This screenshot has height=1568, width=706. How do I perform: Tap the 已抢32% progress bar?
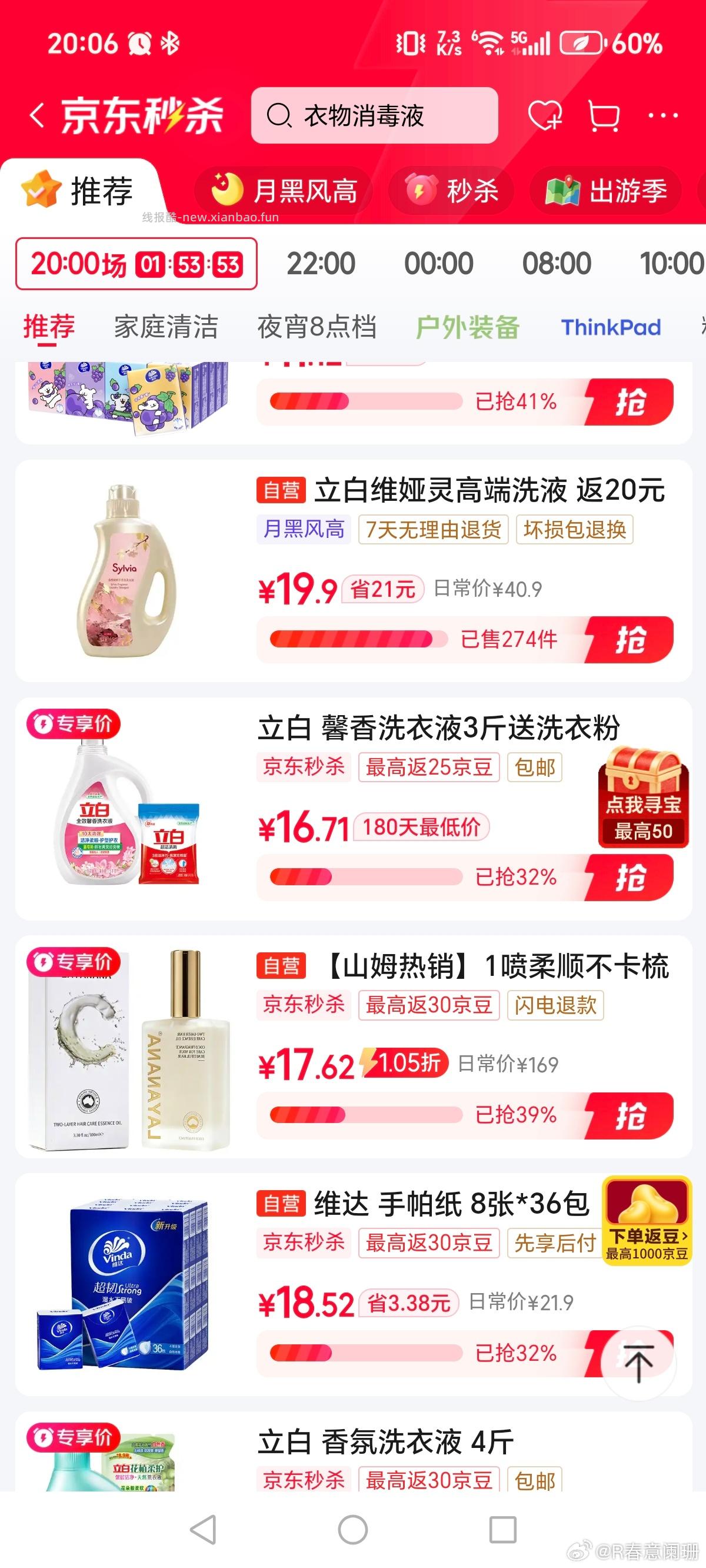pos(365,878)
